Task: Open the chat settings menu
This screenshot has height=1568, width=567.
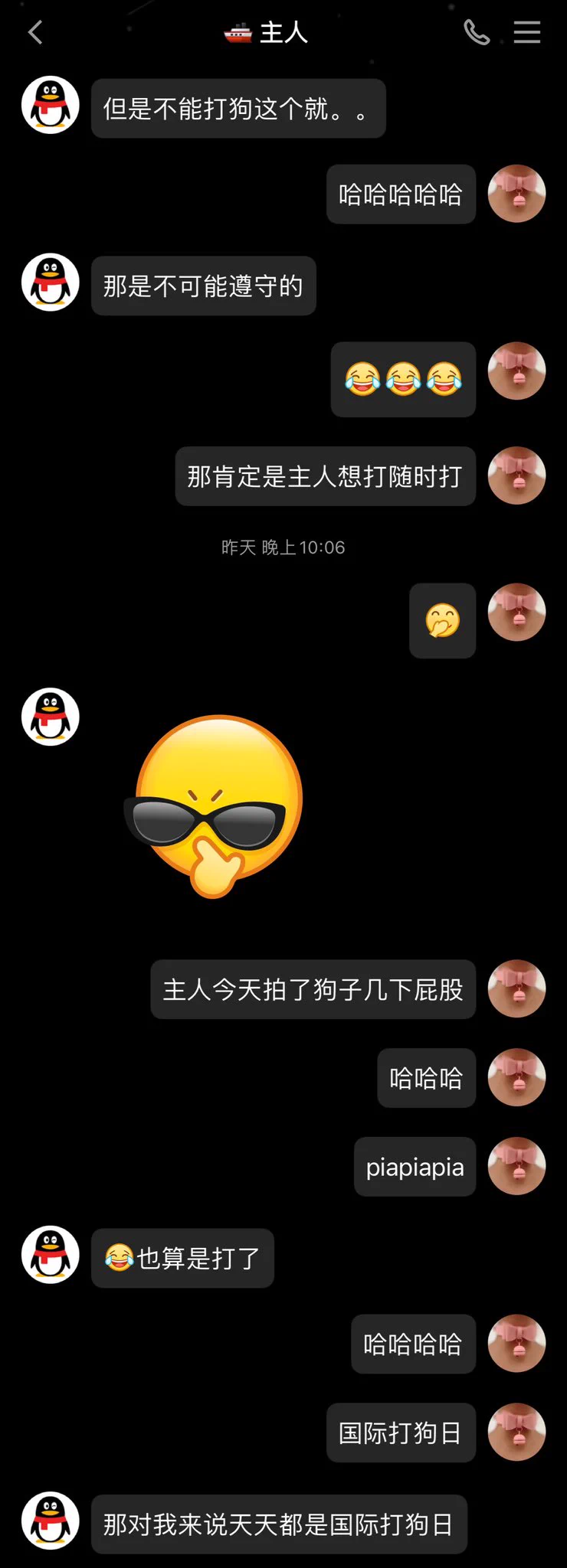Action: (x=526, y=32)
